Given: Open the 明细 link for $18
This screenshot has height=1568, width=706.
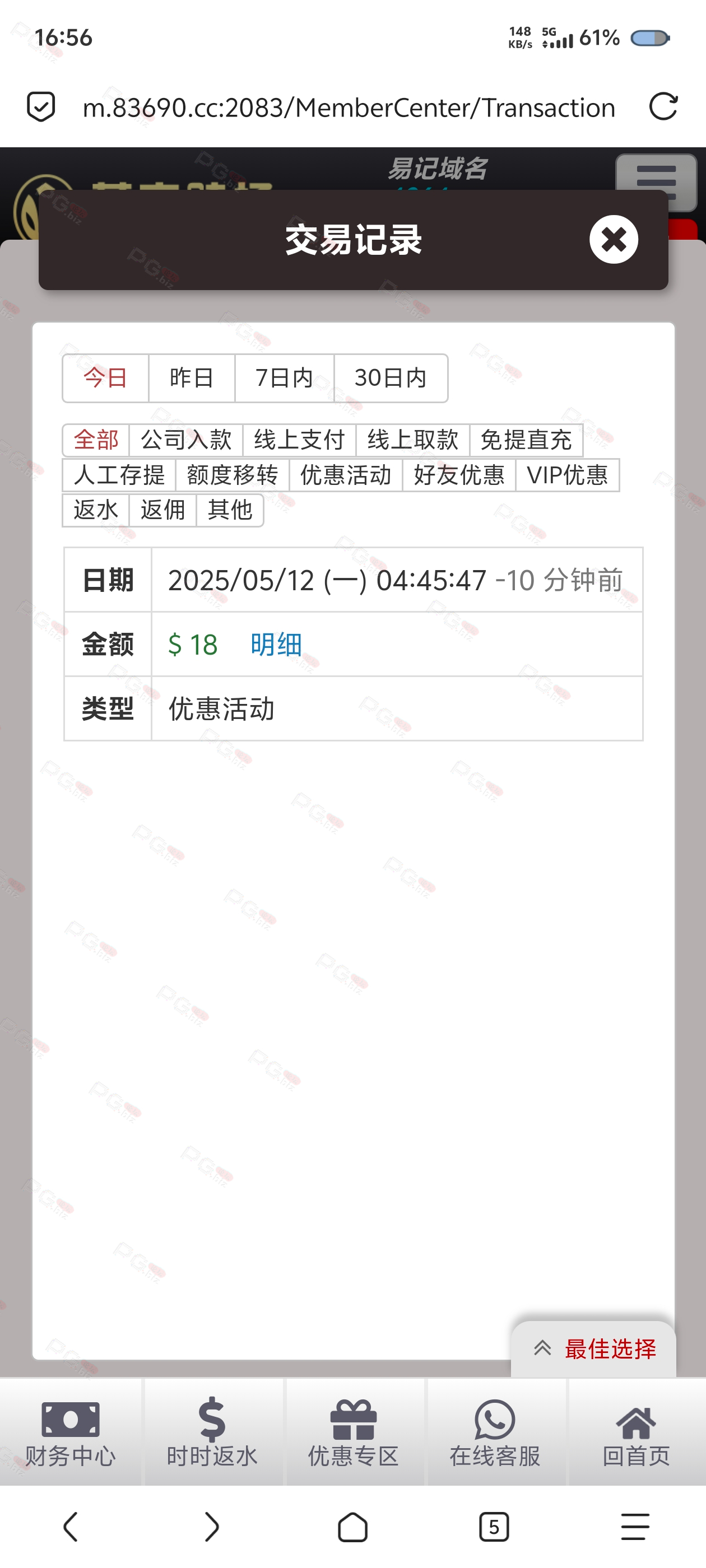Looking at the screenshot, I should (276, 645).
